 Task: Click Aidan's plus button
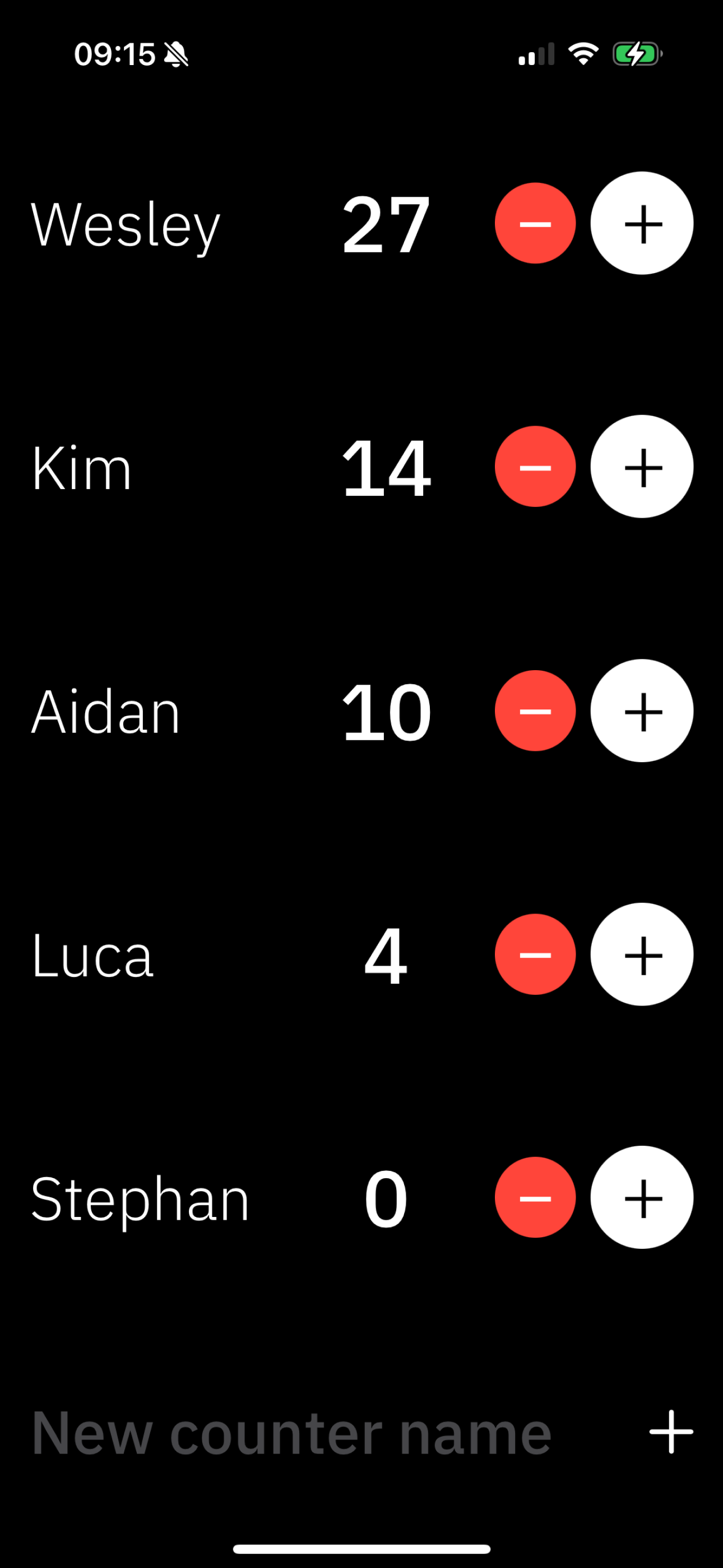pos(643,711)
